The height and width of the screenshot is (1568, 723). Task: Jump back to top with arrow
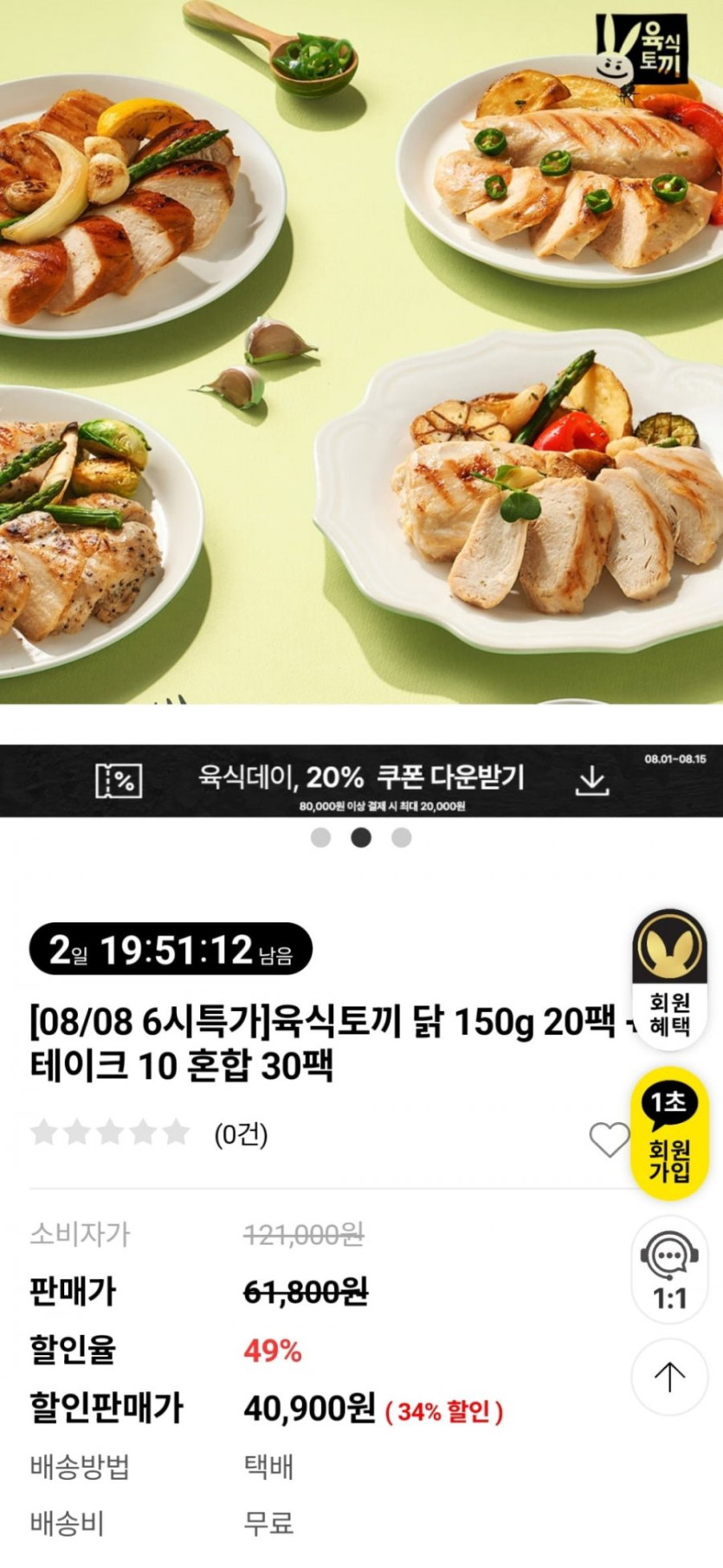tap(669, 1376)
